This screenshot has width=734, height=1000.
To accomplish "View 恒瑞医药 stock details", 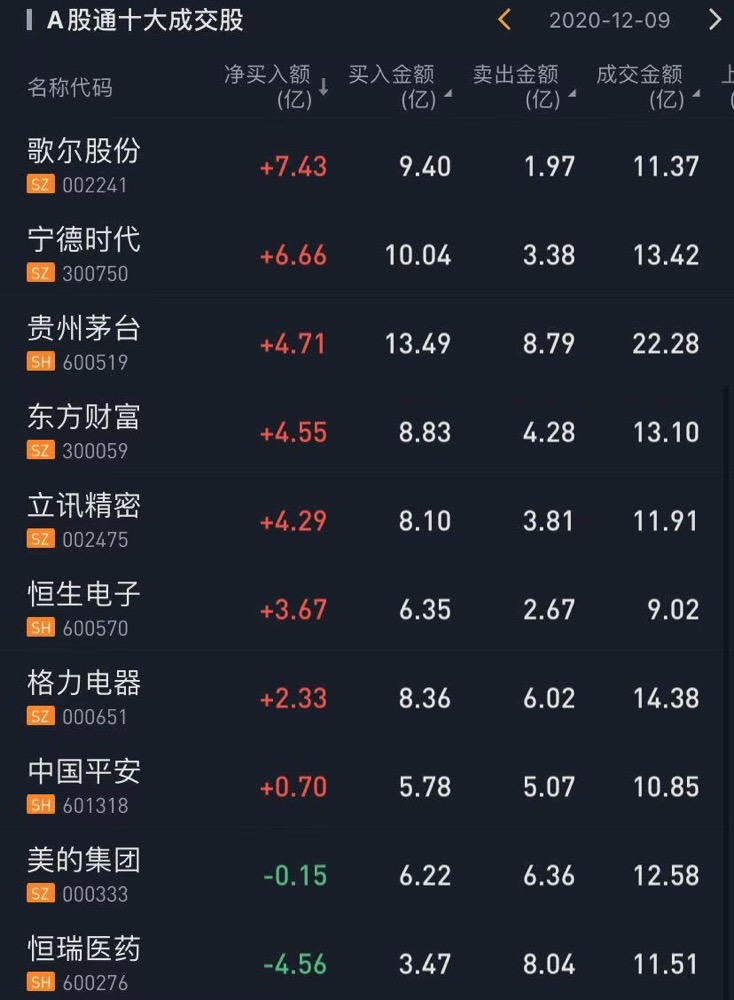I will pos(84,963).
